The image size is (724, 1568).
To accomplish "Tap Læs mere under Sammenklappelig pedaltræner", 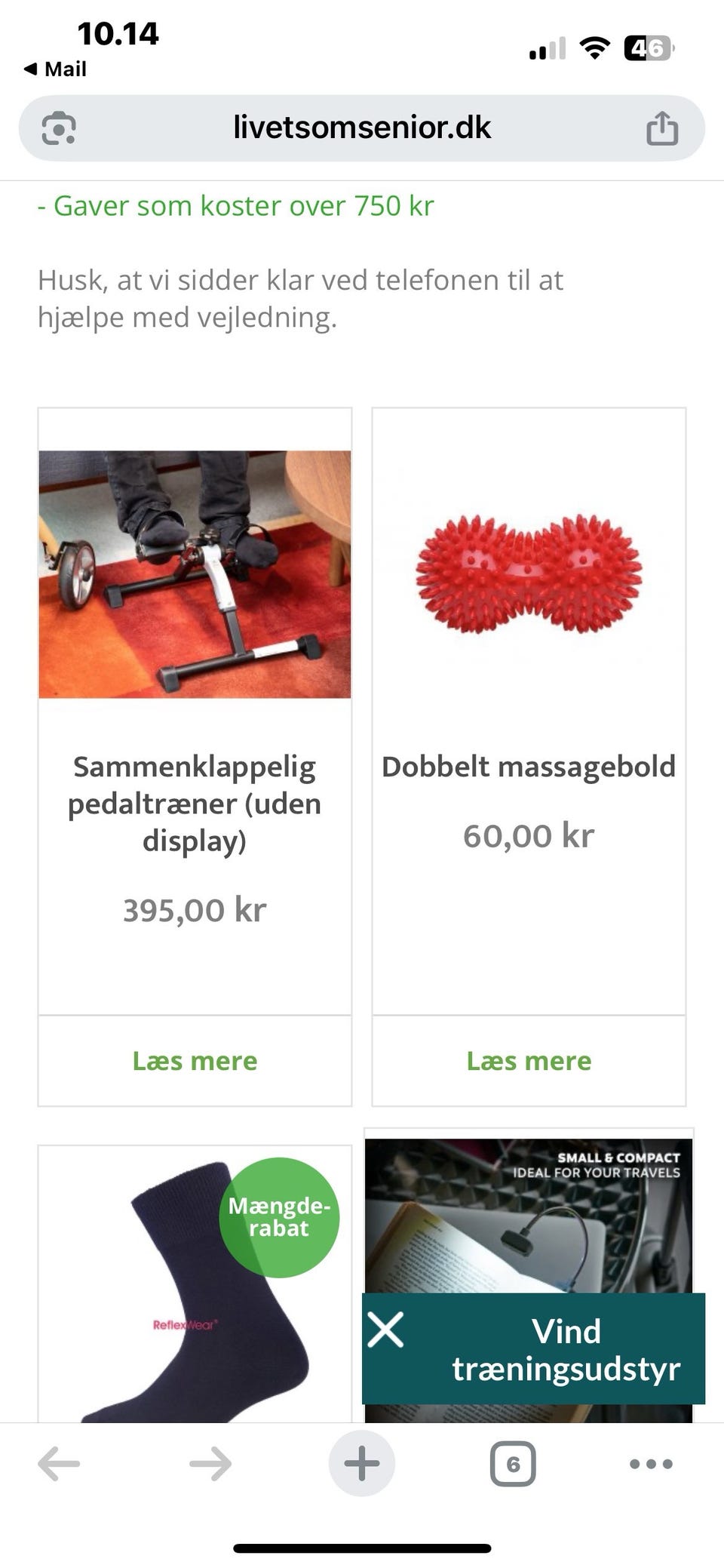I will click(194, 1061).
